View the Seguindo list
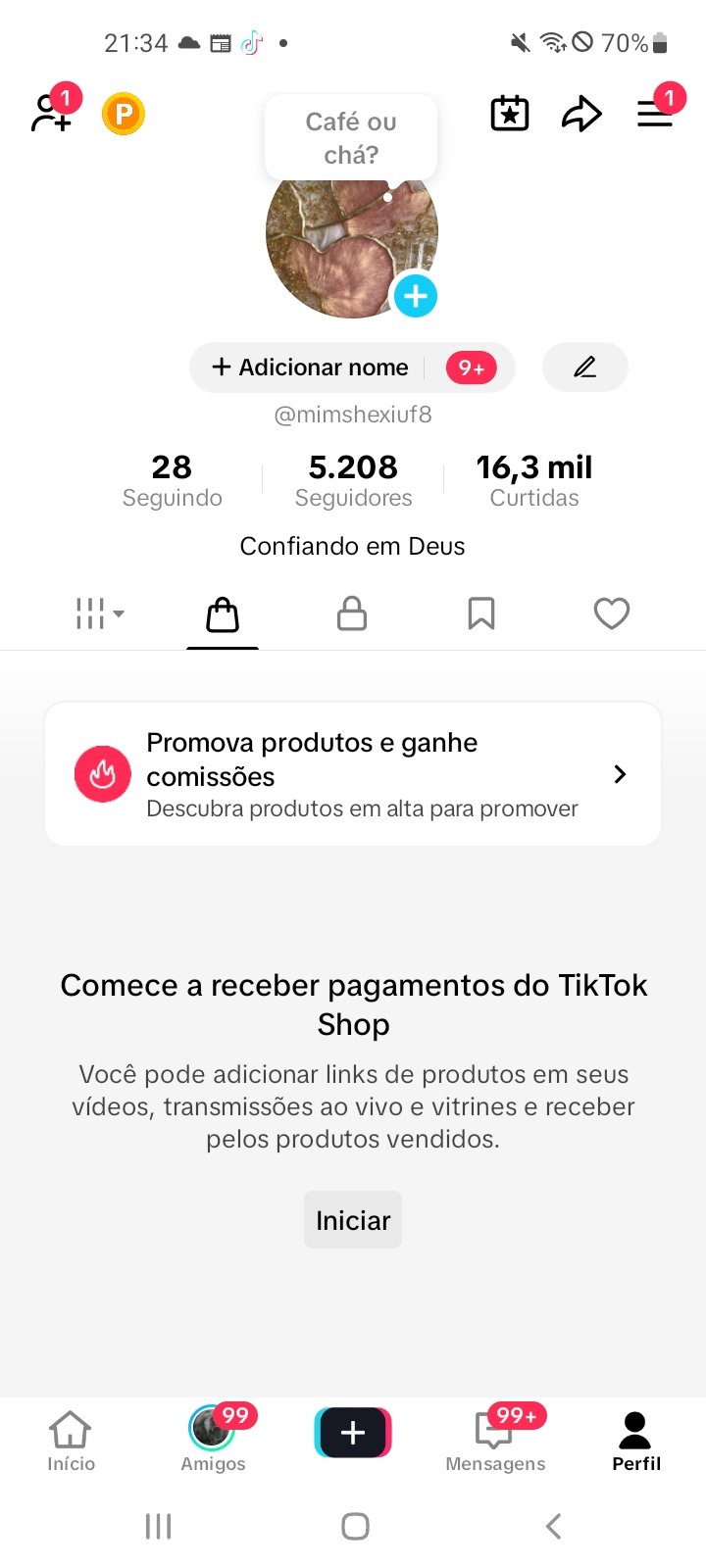This screenshot has width=706, height=1568. click(x=172, y=480)
